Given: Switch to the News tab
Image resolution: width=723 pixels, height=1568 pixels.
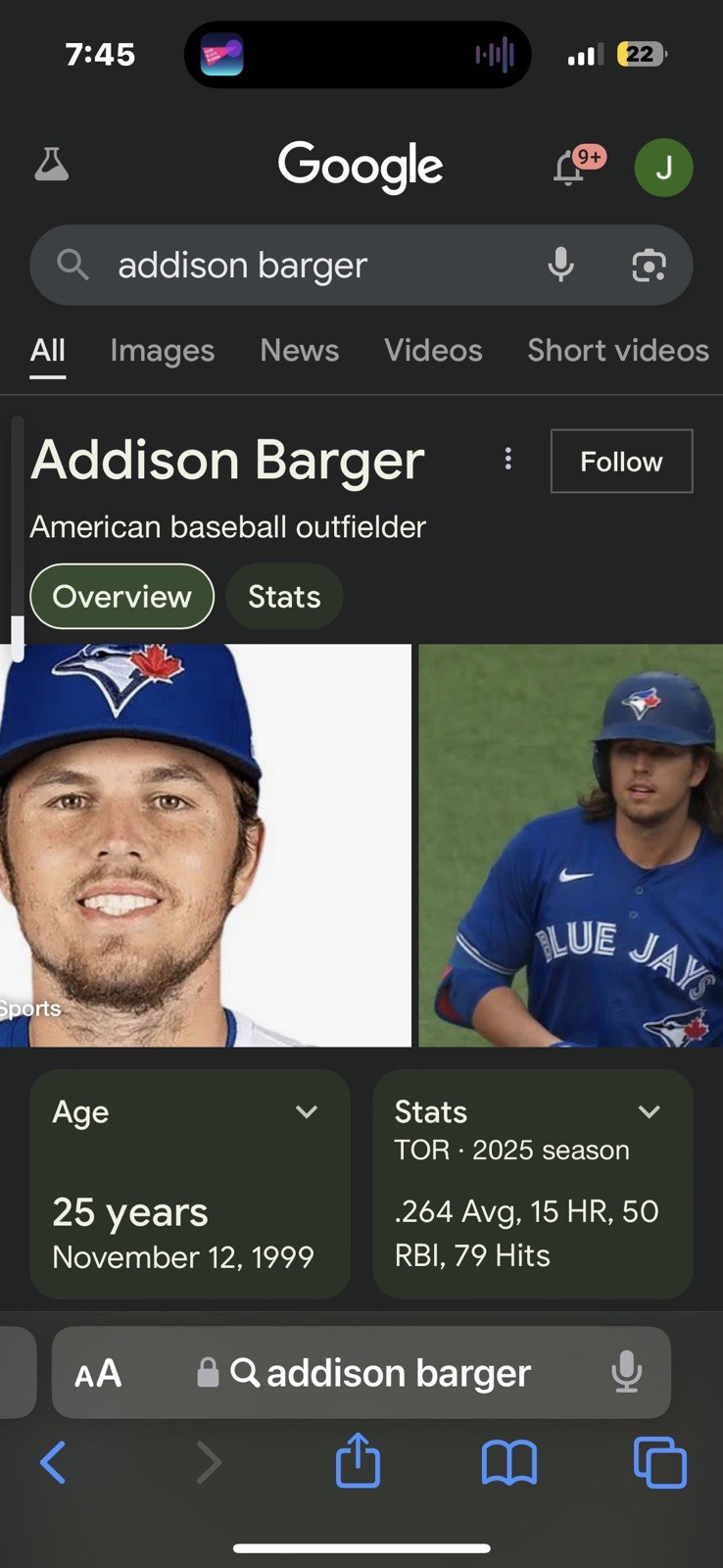Looking at the screenshot, I should (299, 351).
